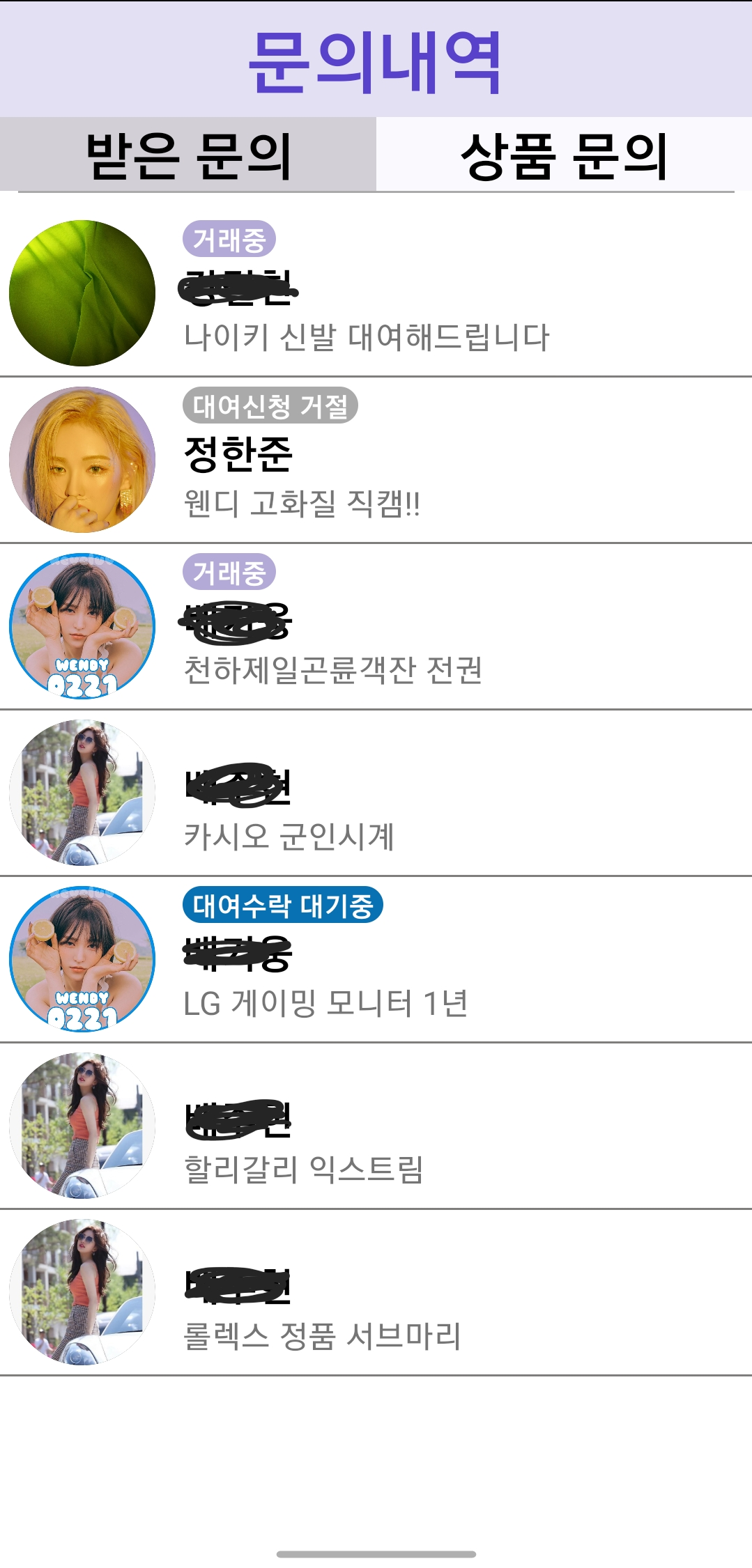Tap the profile image beside 할리갈리 익스트림
The width and height of the screenshot is (752, 1568).
82,1125
